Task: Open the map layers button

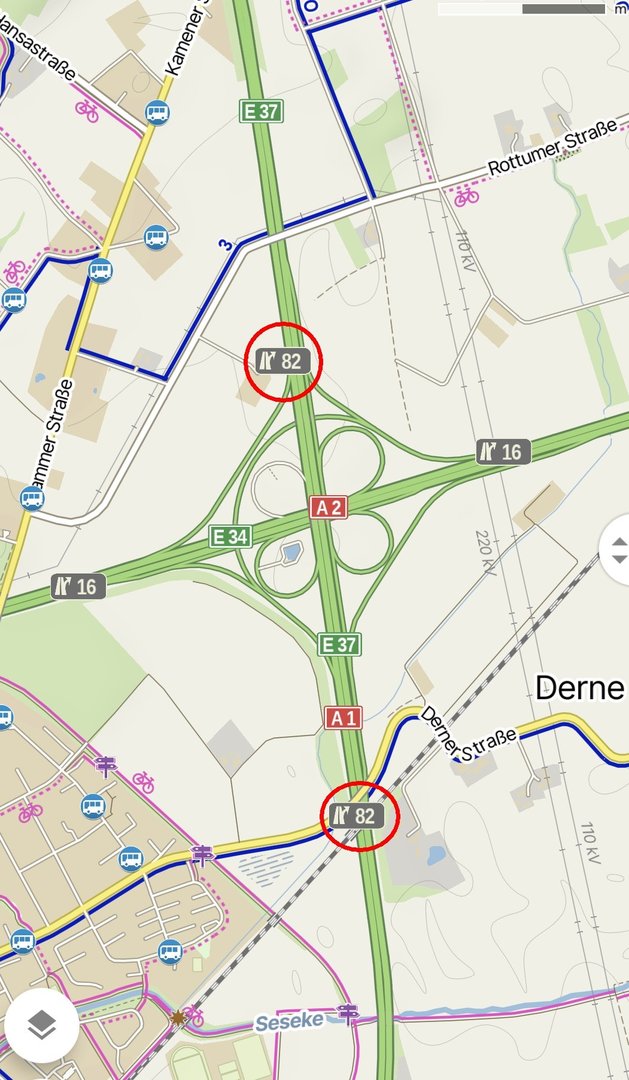Action: [x=41, y=1025]
